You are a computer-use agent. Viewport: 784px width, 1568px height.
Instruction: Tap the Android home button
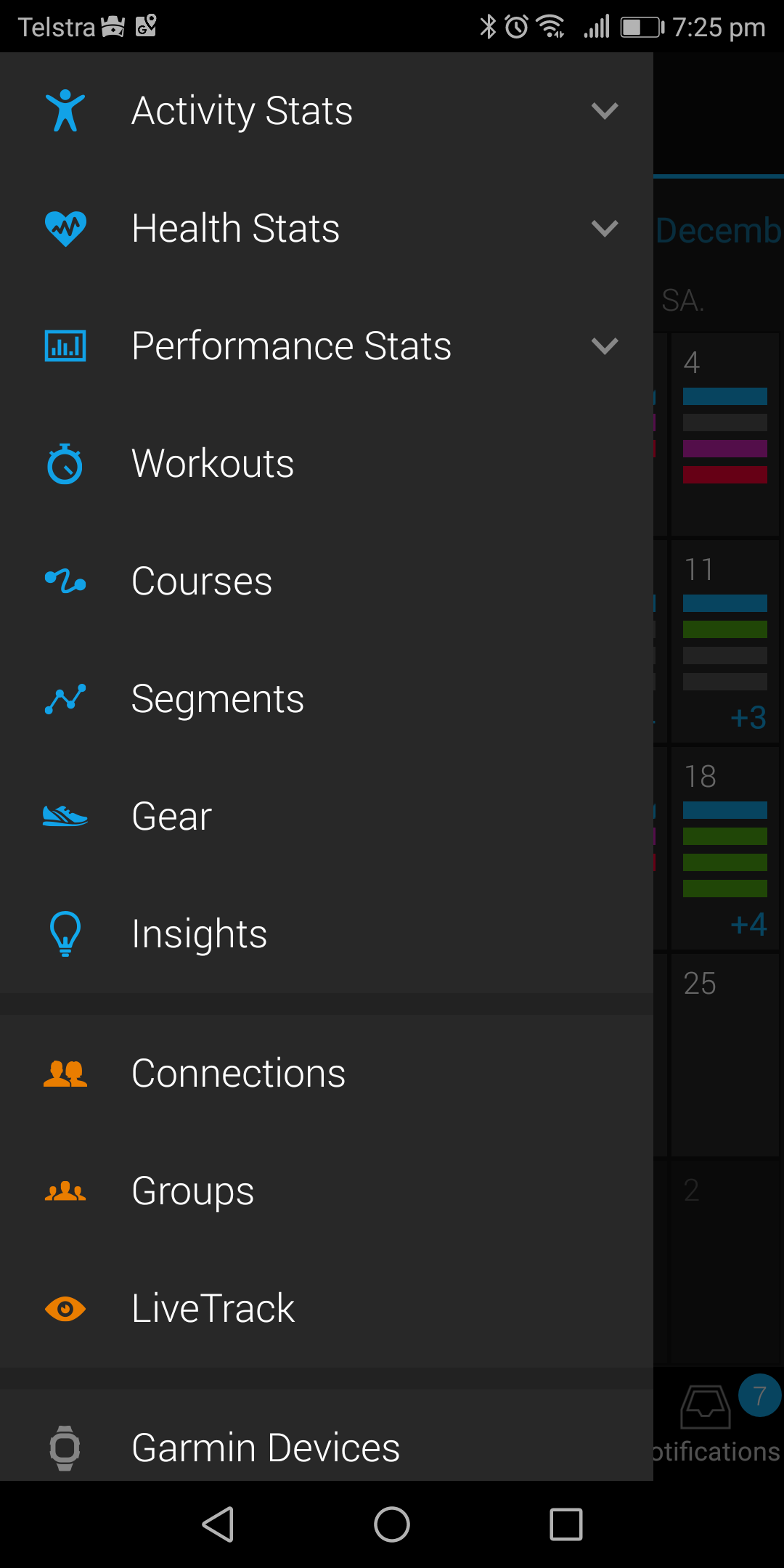pyautogui.click(x=392, y=1524)
